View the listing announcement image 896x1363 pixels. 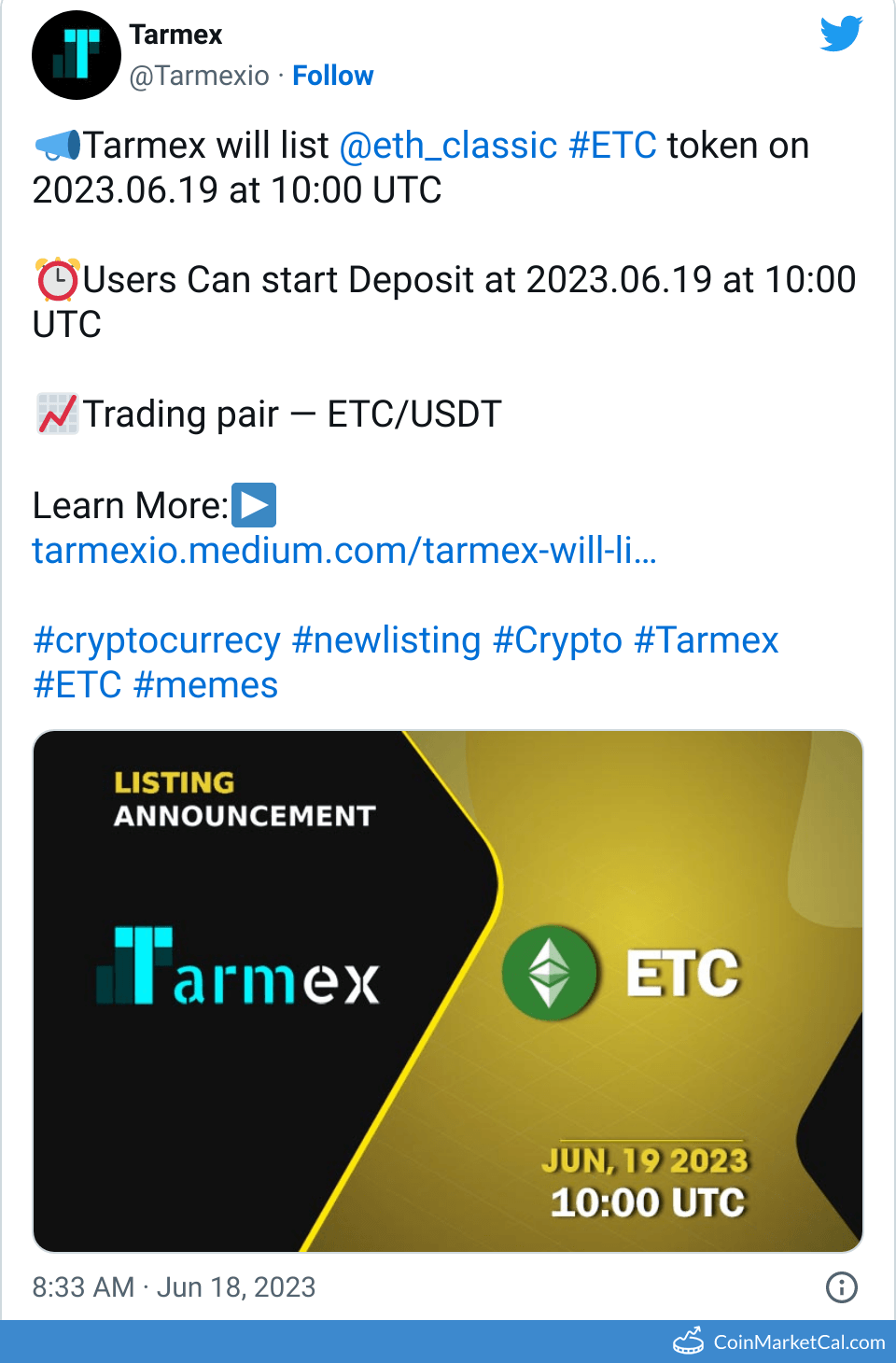click(x=448, y=991)
